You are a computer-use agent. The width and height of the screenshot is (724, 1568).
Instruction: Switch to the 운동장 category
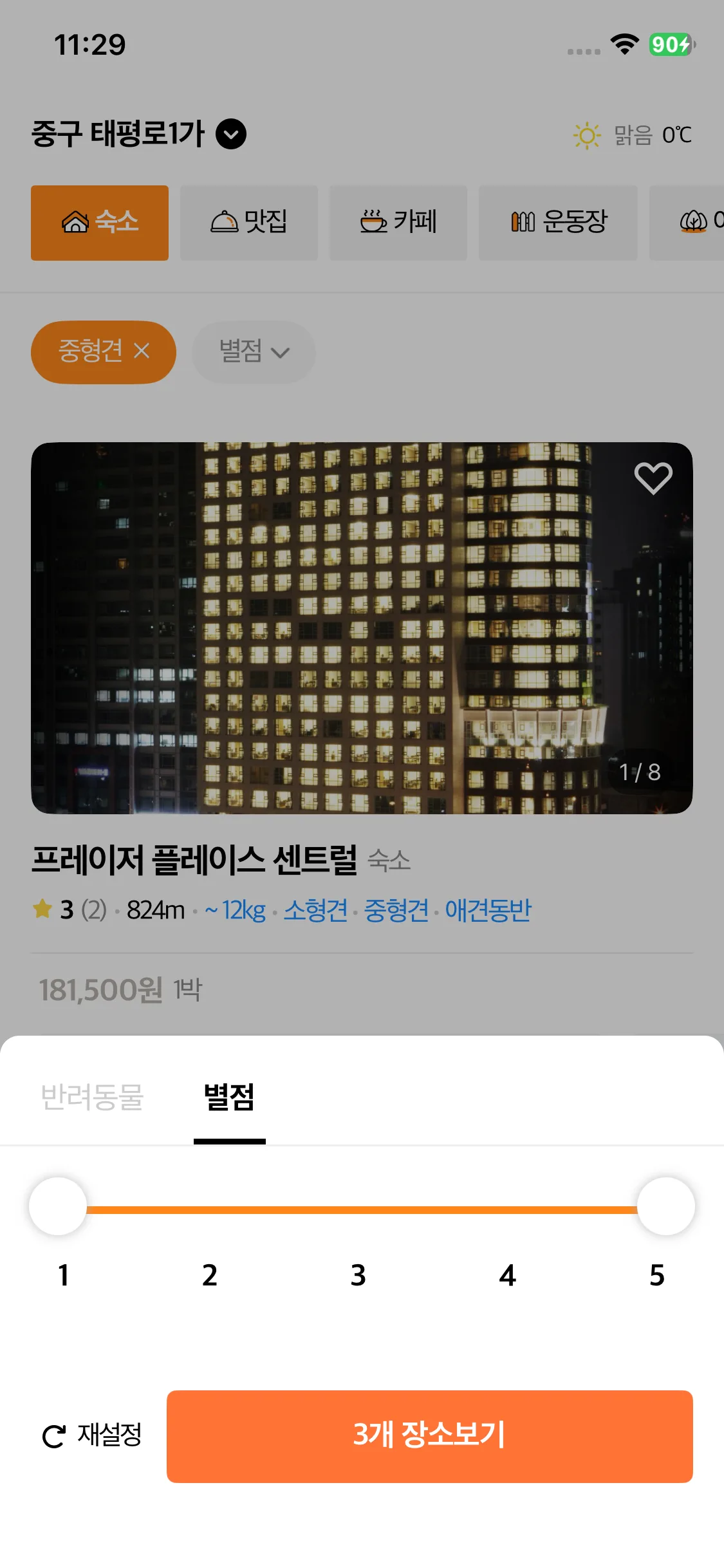coord(558,223)
